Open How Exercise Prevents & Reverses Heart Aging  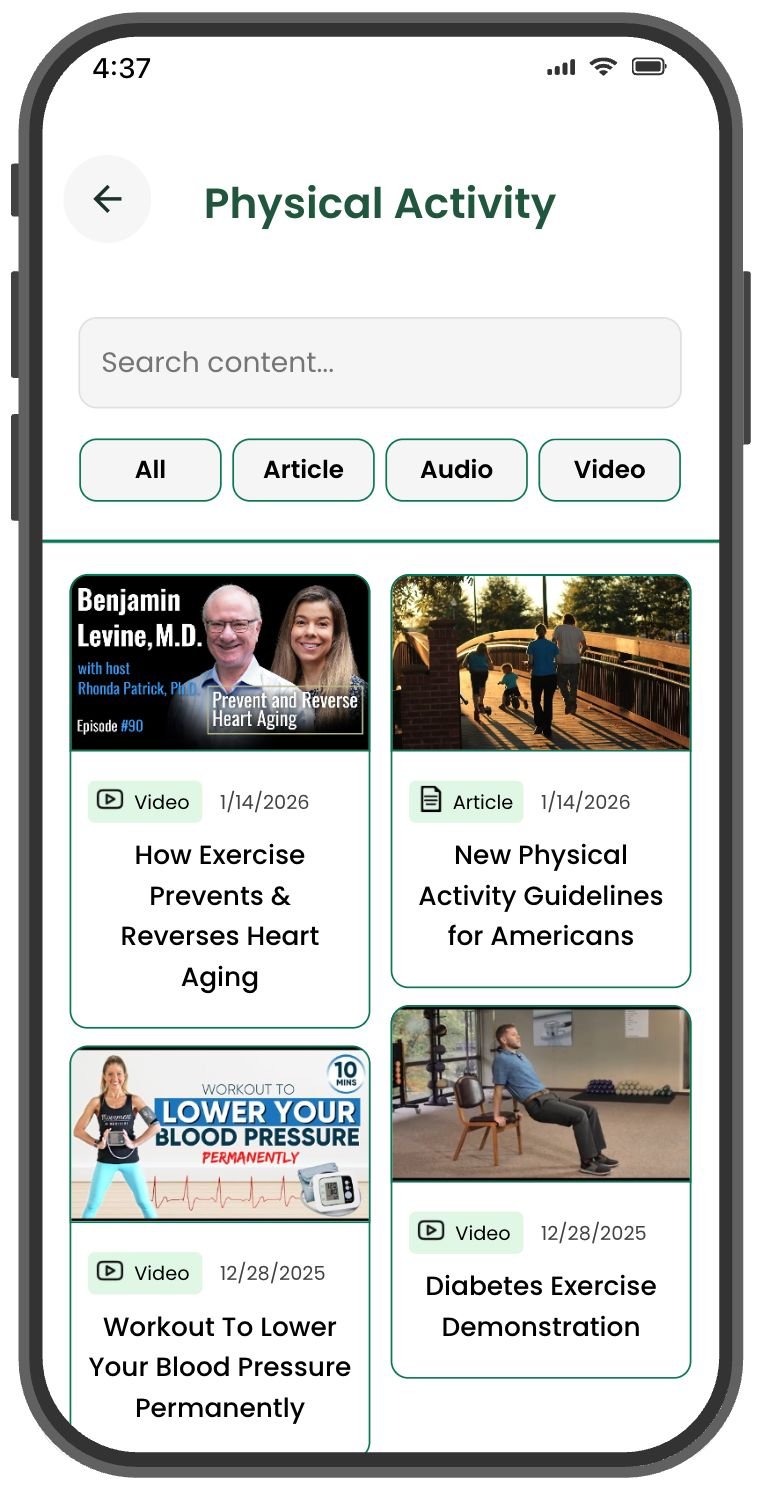[x=220, y=915]
